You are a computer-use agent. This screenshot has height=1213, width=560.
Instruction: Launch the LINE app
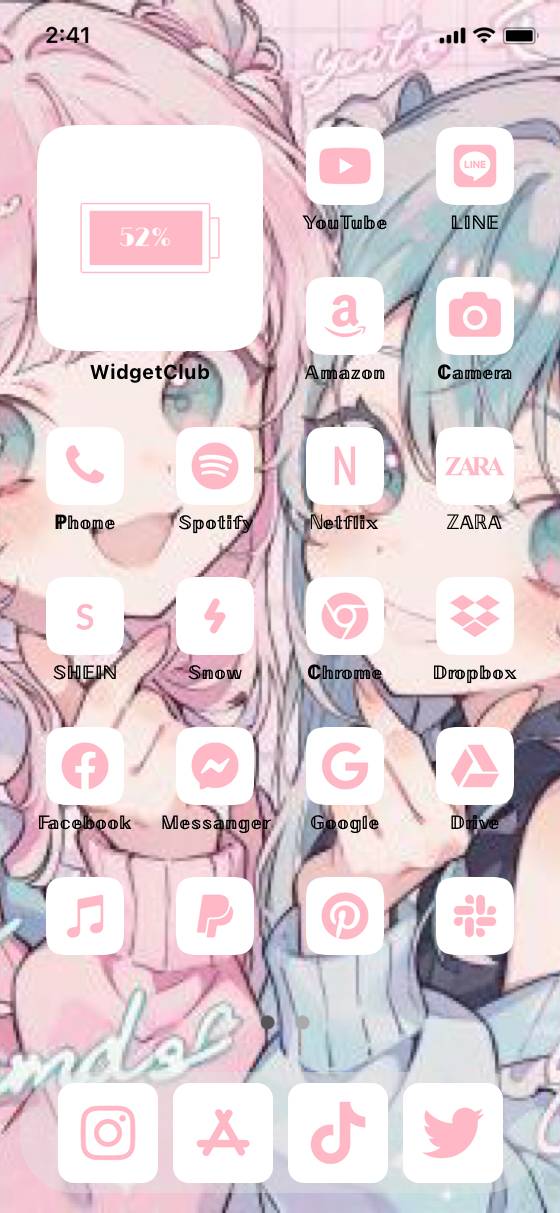(475, 166)
